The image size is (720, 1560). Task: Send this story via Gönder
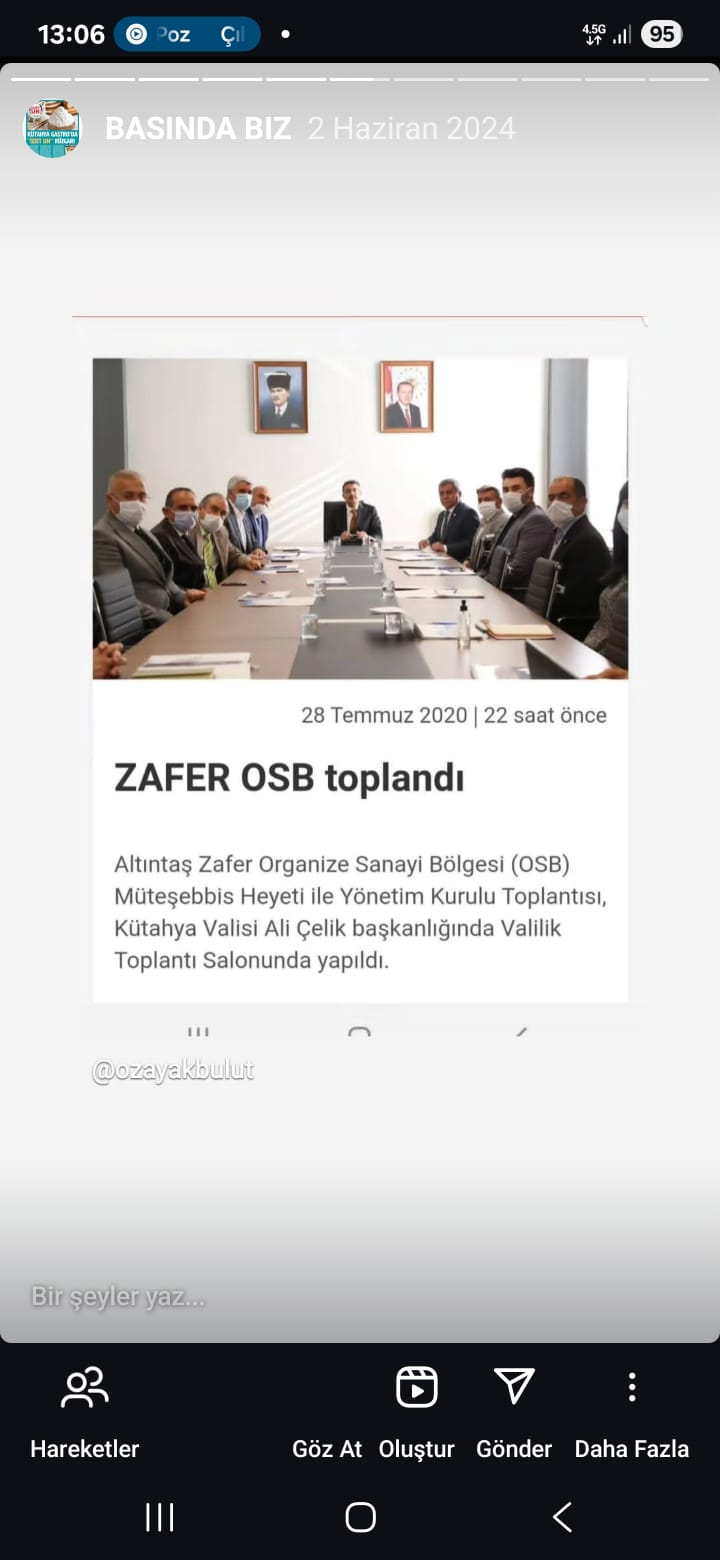click(514, 1410)
